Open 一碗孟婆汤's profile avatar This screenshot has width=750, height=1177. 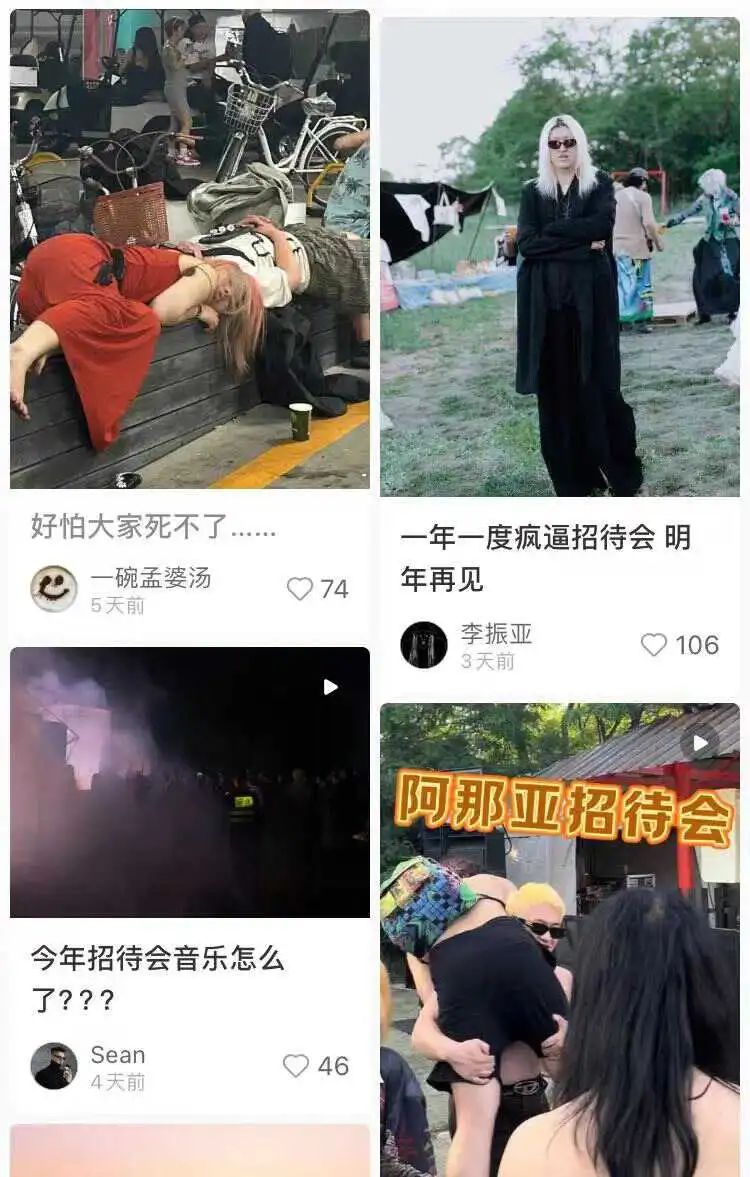[x=54, y=589]
